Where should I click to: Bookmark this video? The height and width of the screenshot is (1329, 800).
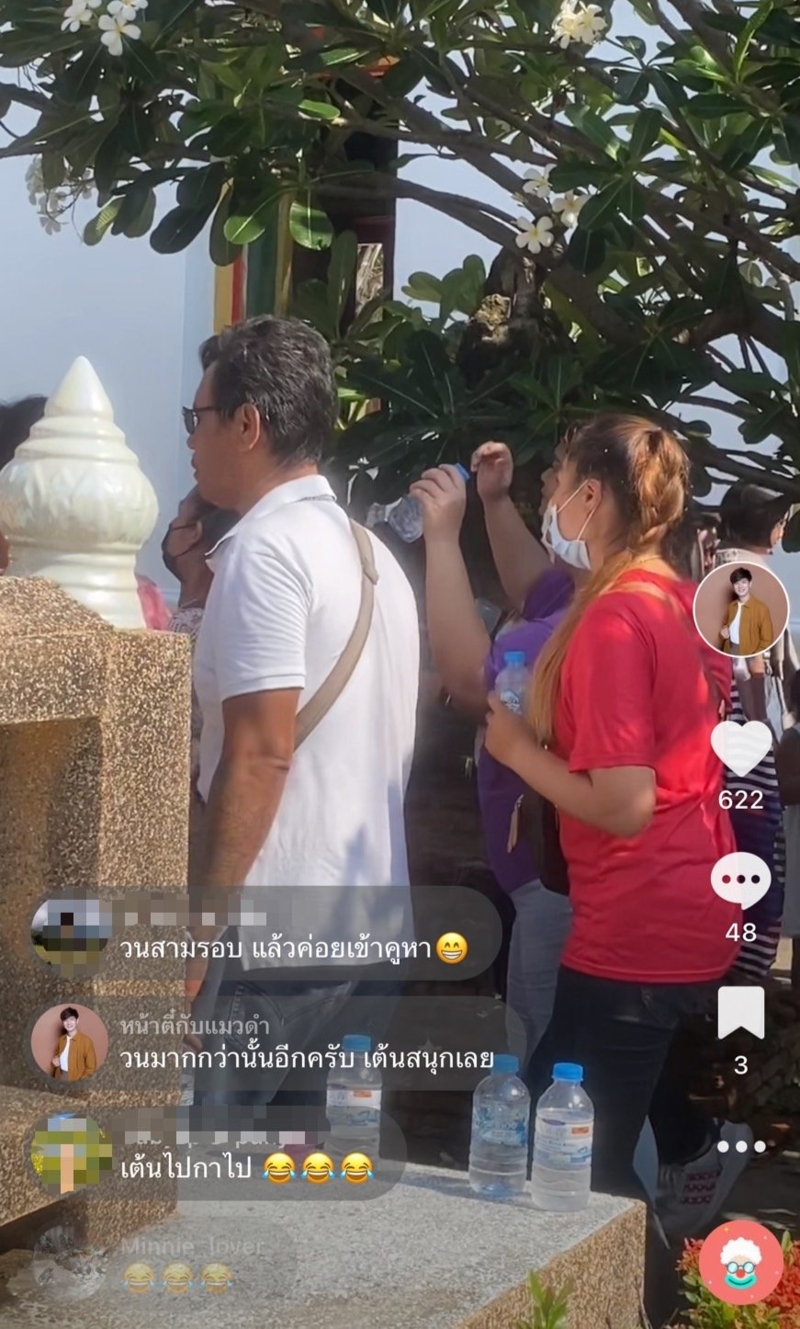pyautogui.click(x=741, y=1012)
